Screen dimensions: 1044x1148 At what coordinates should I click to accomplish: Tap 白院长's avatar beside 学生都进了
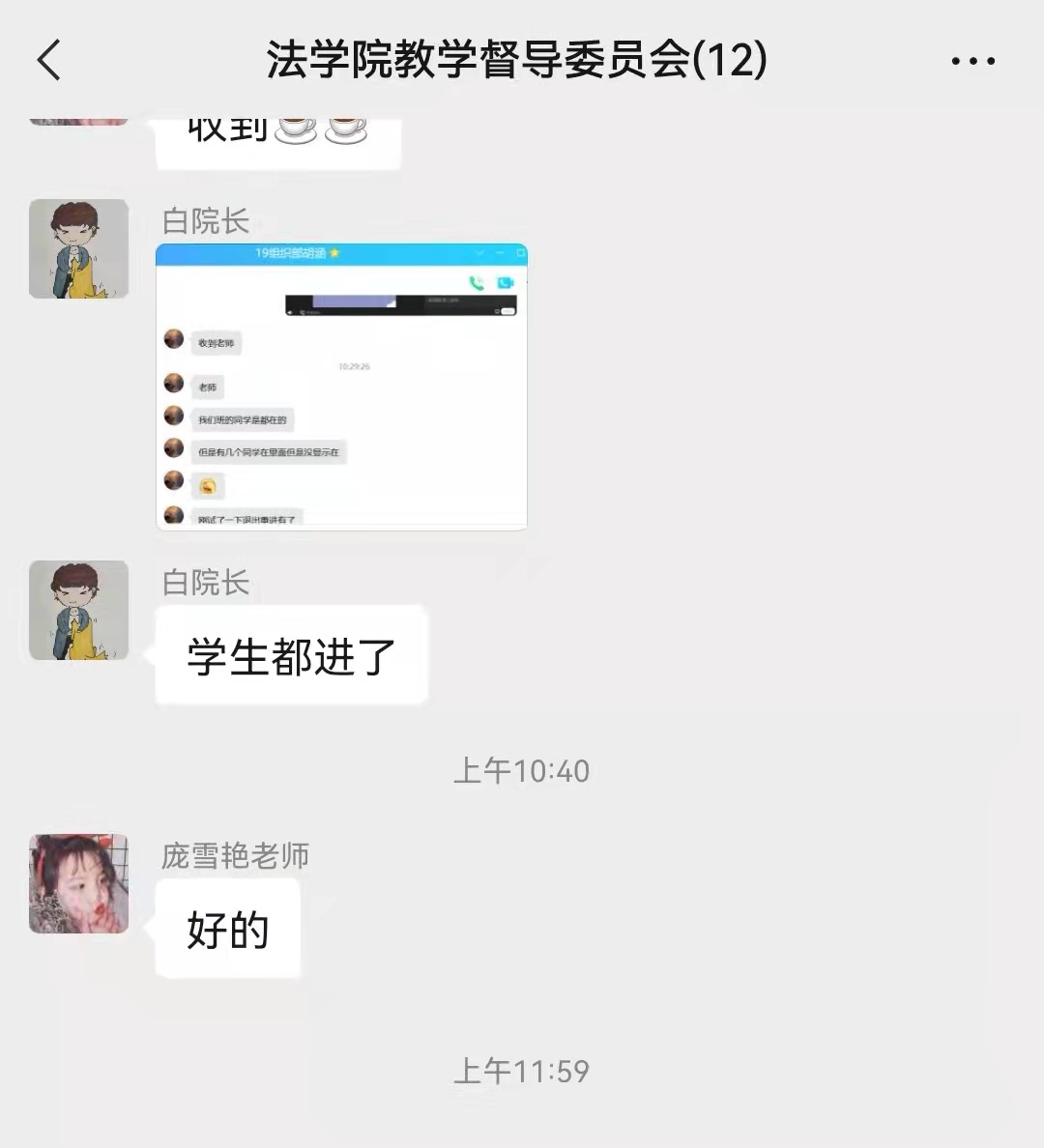[78, 611]
